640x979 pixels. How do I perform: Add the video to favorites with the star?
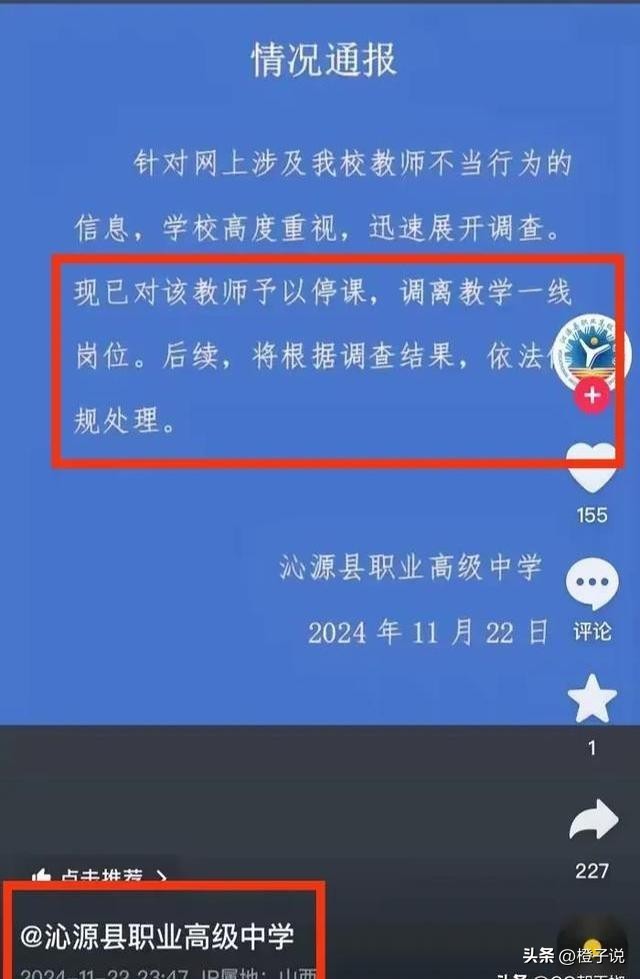coord(592,698)
